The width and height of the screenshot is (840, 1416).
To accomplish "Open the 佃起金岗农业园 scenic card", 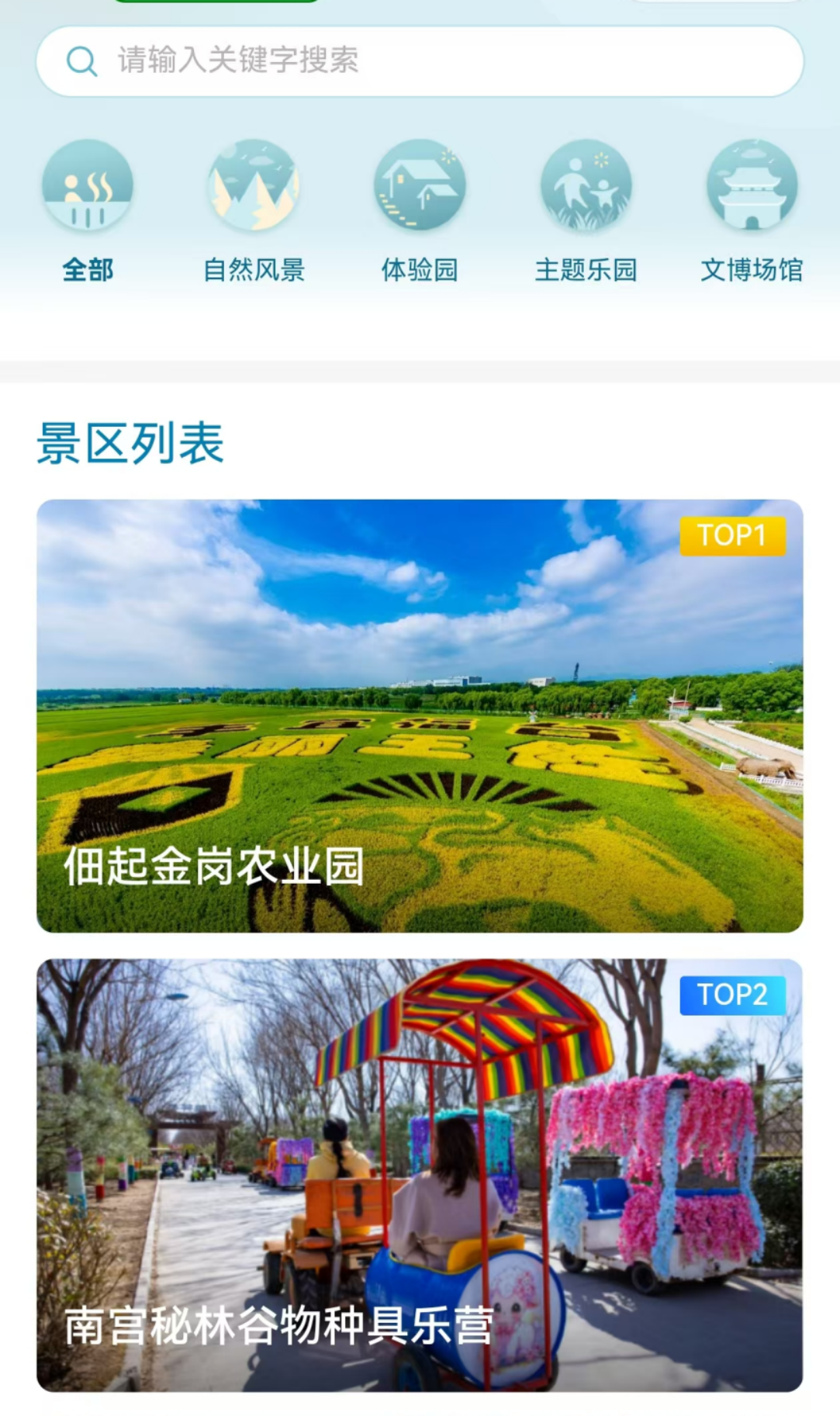I will click(420, 715).
